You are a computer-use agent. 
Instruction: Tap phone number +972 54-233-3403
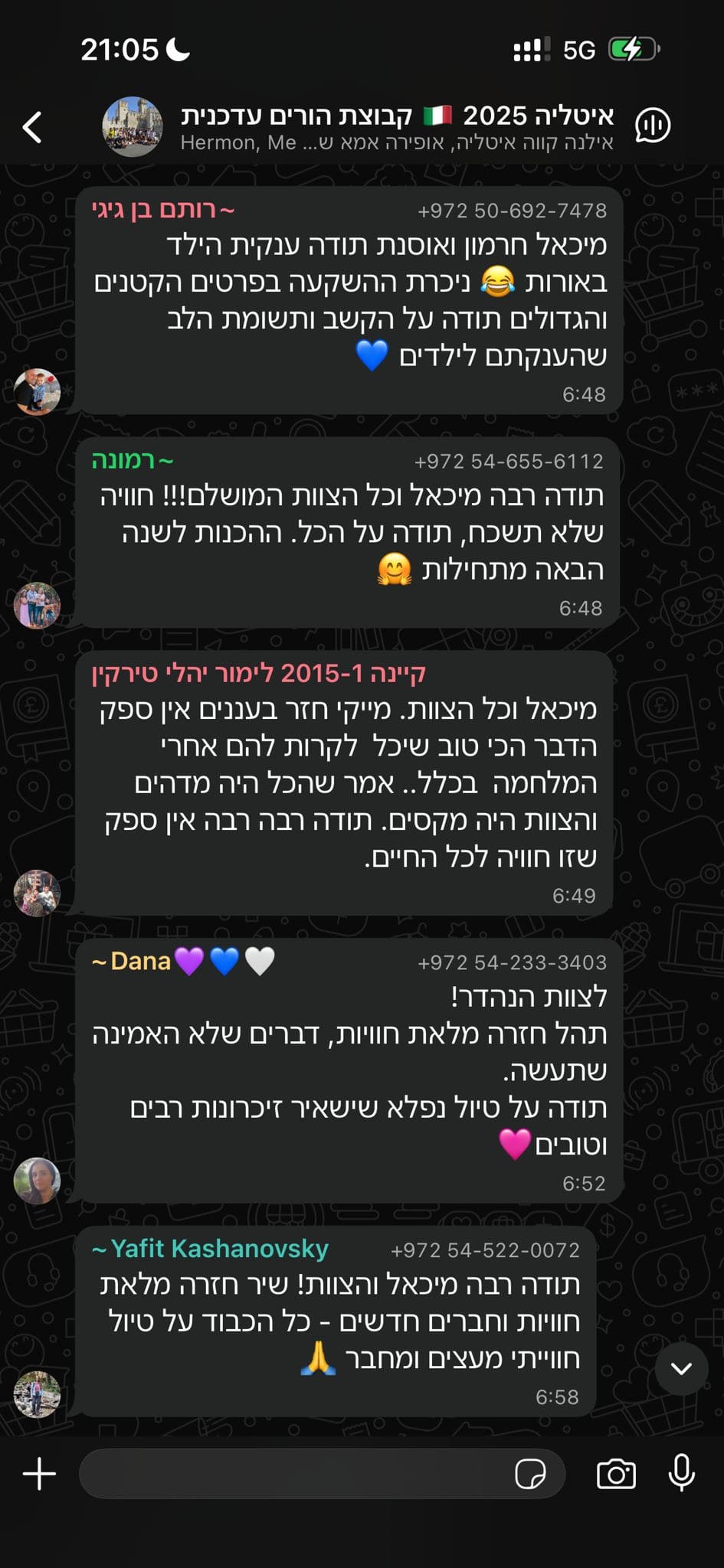tap(512, 962)
